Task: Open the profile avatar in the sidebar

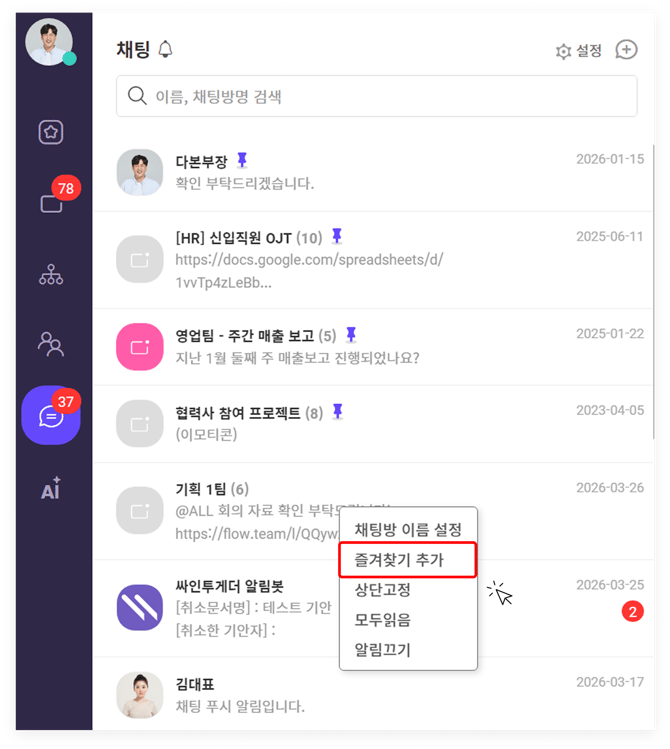Action: click(x=50, y=42)
